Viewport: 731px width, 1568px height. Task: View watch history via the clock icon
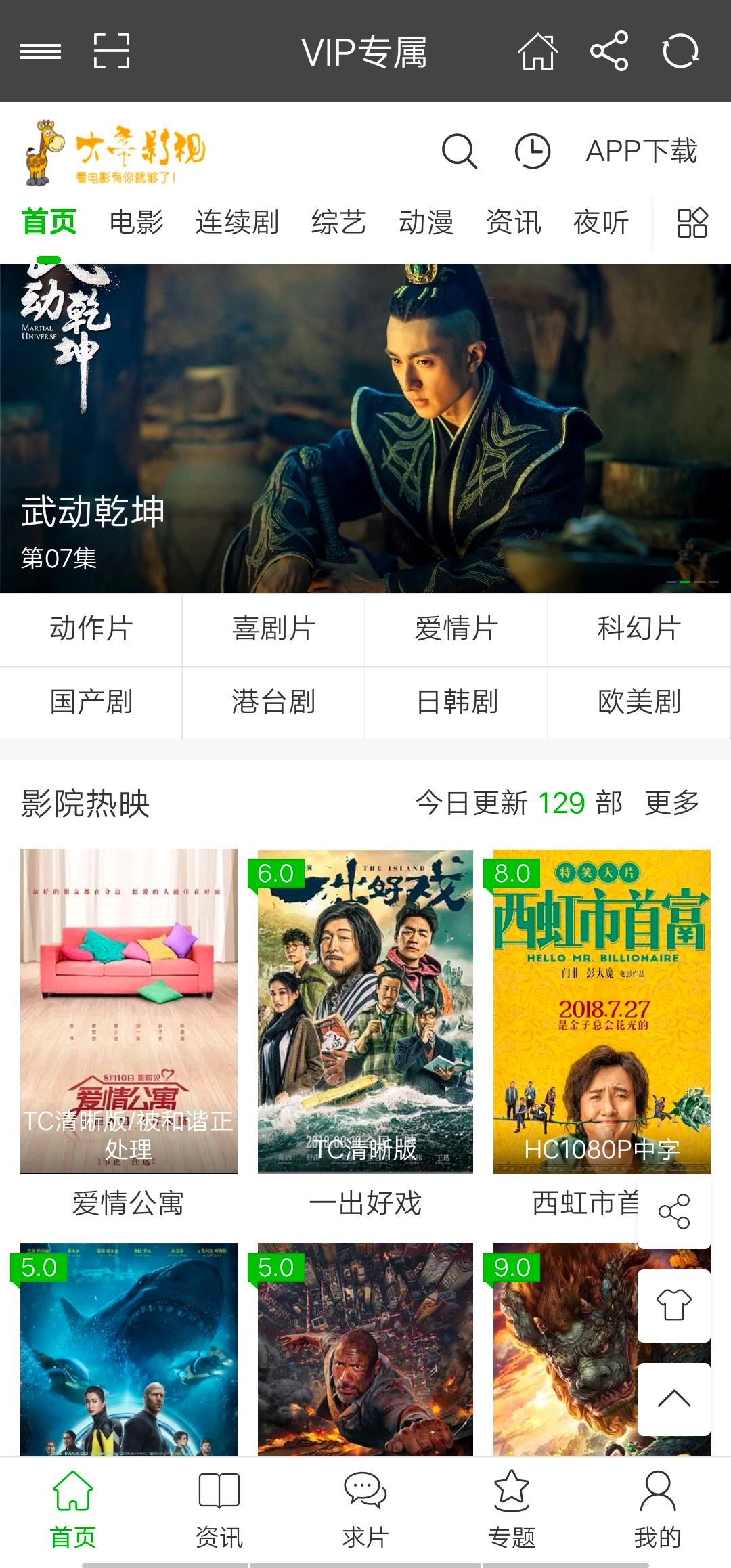click(x=533, y=151)
